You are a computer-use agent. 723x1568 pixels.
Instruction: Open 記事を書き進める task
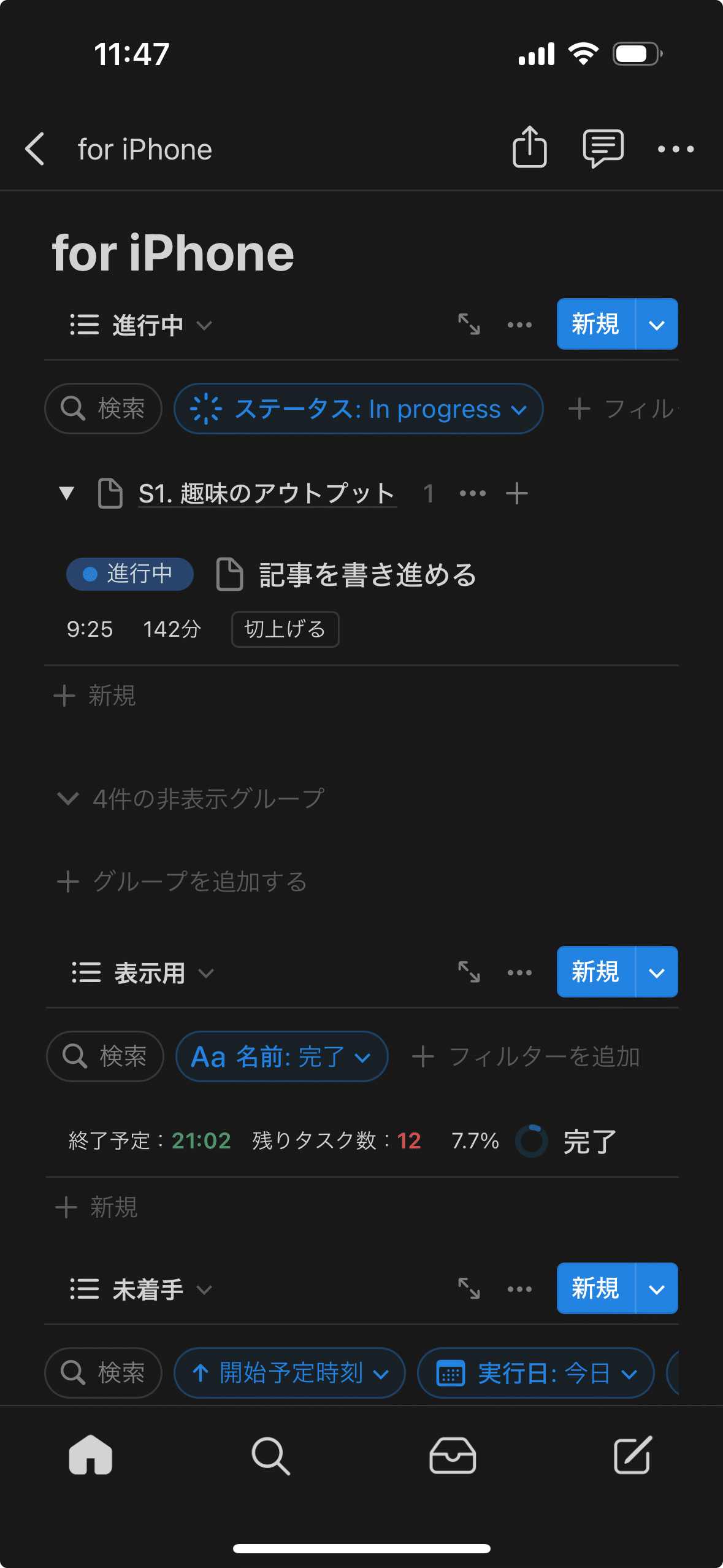(367, 575)
